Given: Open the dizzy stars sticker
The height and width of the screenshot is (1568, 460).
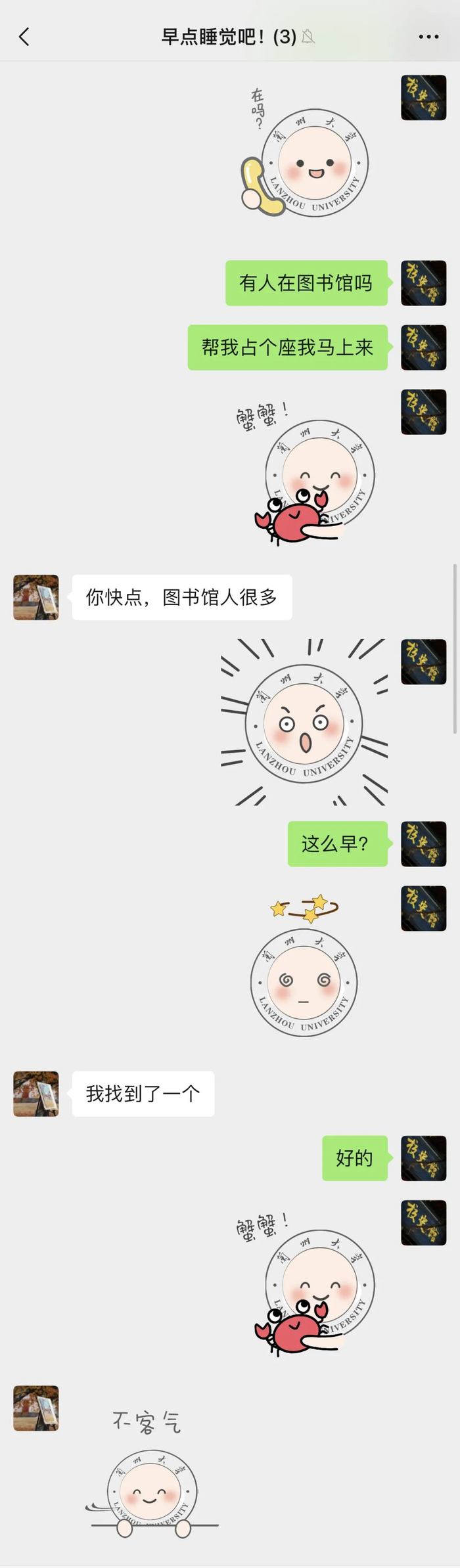Looking at the screenshot, I should [304, 965].
